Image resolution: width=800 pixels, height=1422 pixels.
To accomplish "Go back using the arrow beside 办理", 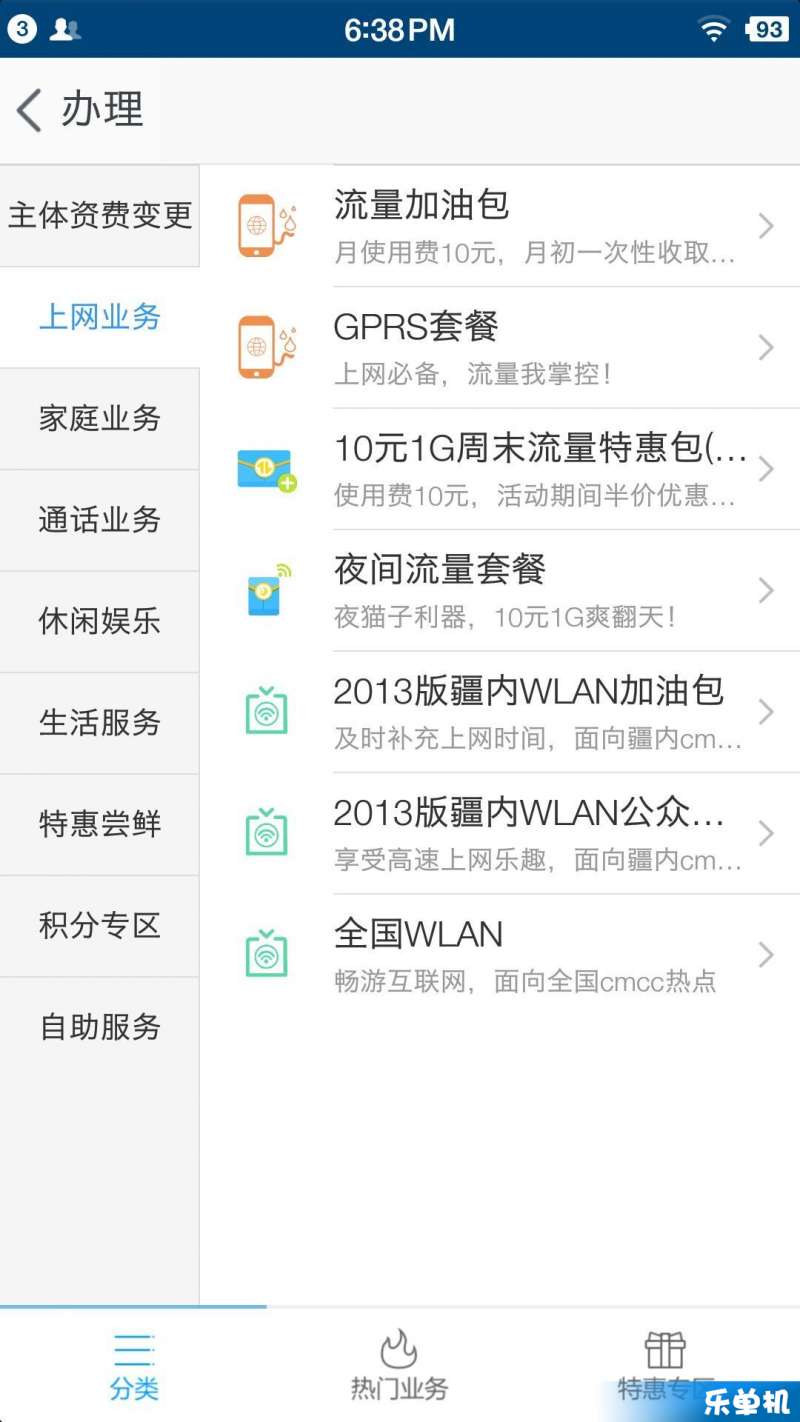I will 30,110.
